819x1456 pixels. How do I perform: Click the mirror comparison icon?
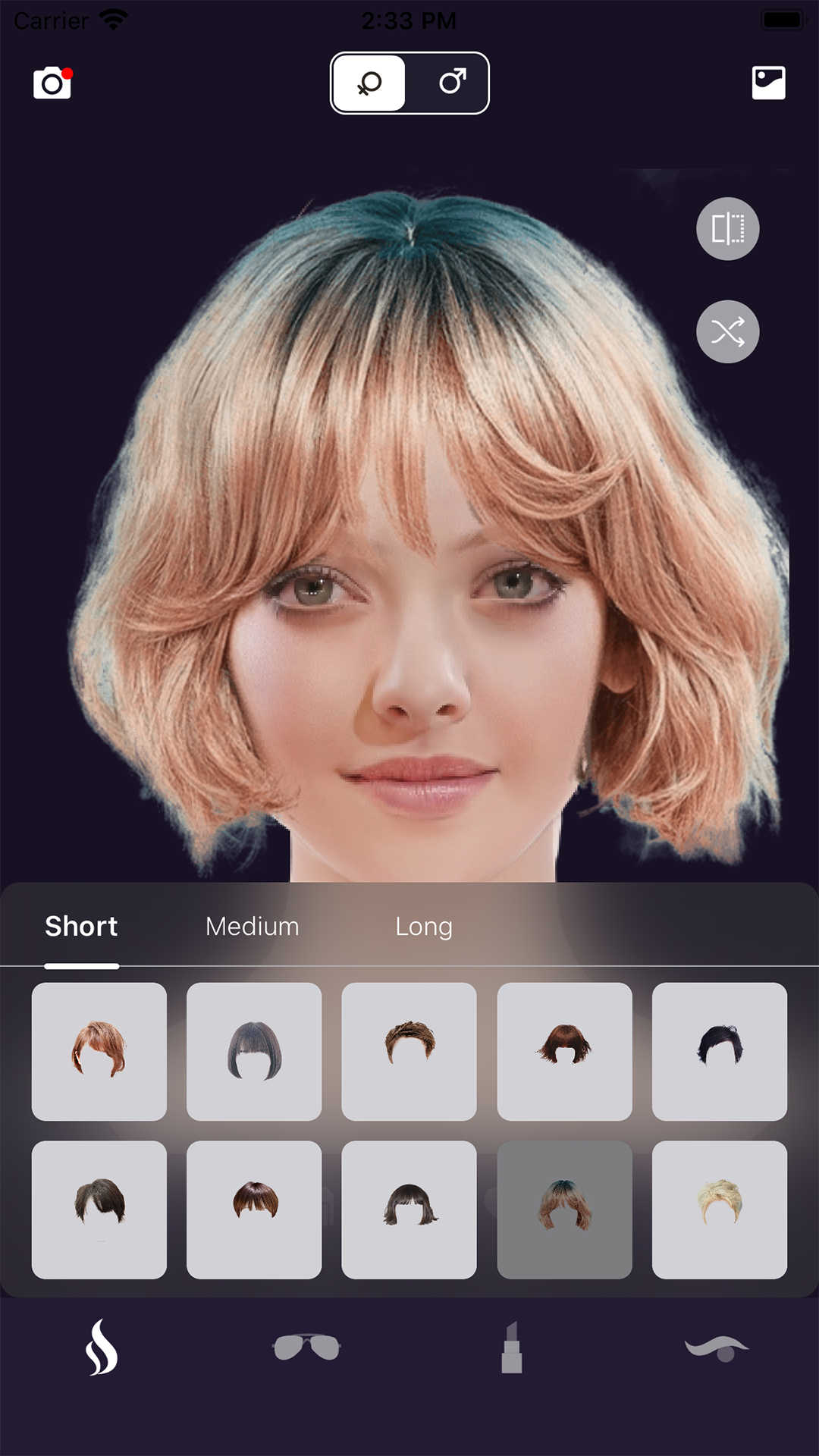[726, 229]
